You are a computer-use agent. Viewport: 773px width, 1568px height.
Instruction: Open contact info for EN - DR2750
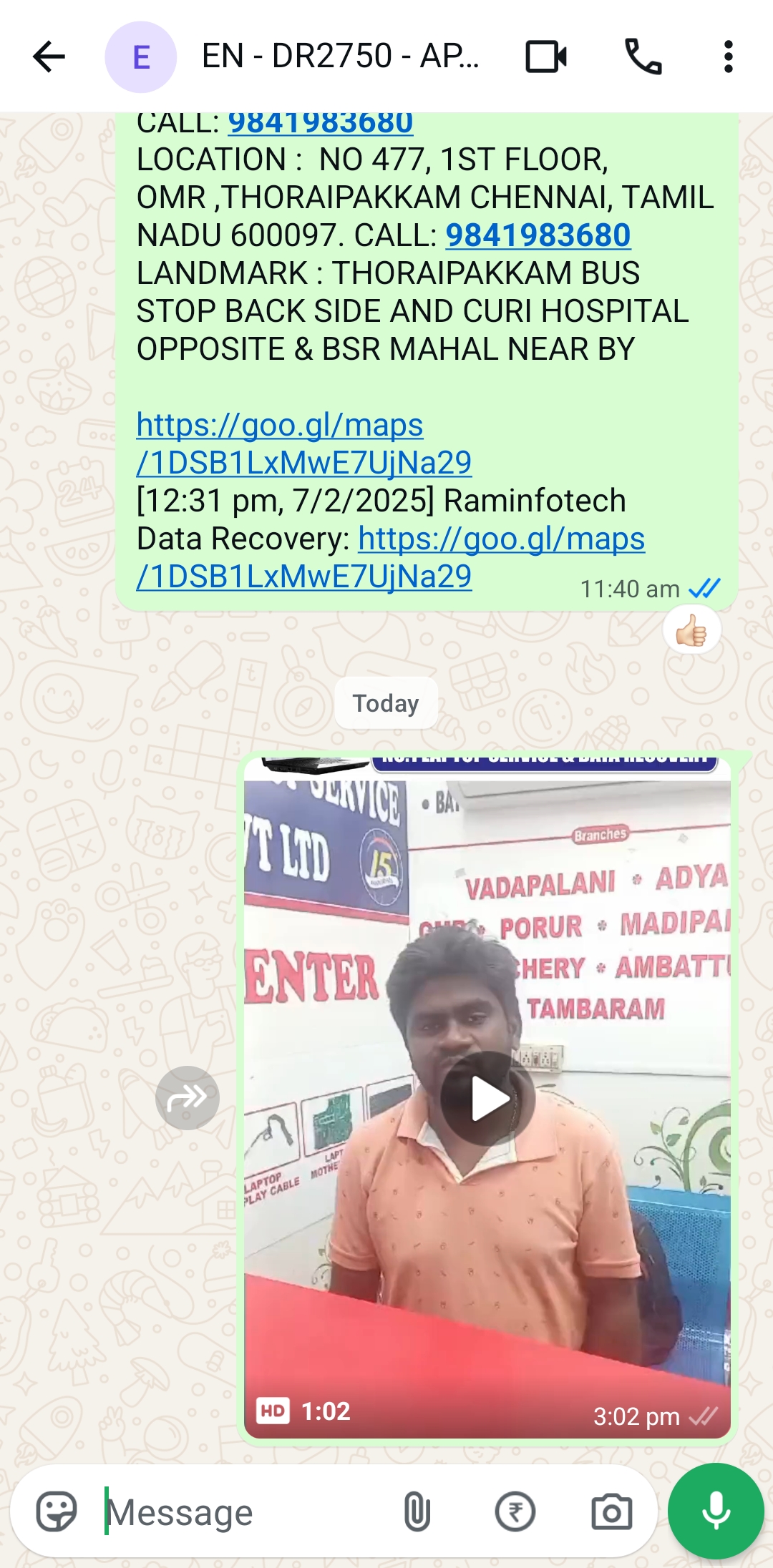tap(340, 57)
